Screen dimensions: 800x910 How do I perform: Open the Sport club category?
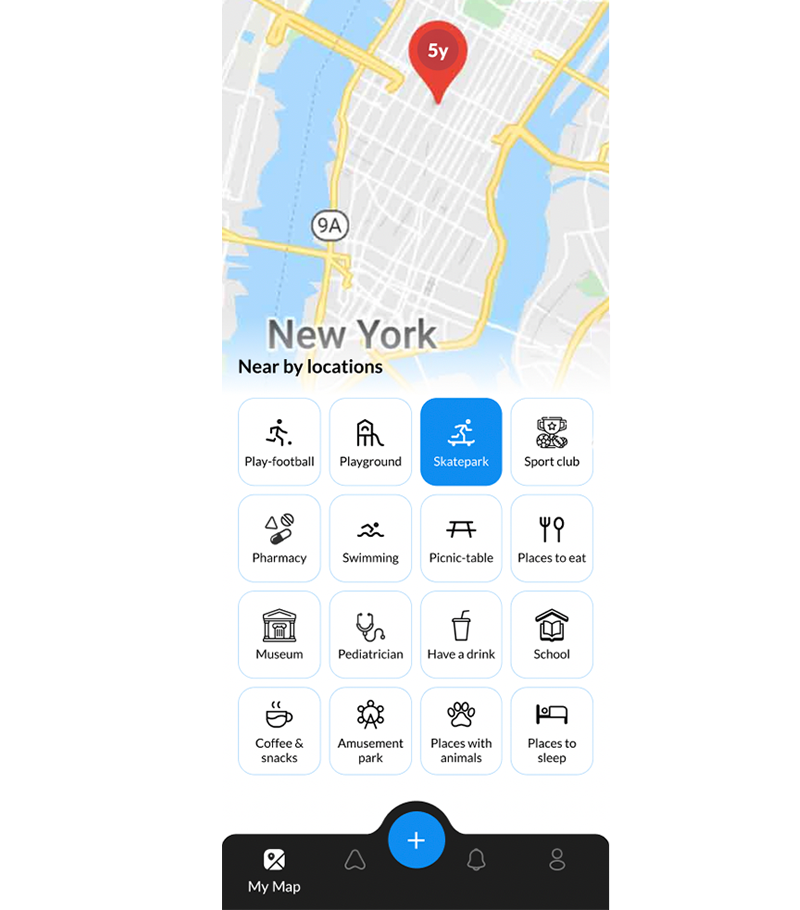tap(552, 442)
